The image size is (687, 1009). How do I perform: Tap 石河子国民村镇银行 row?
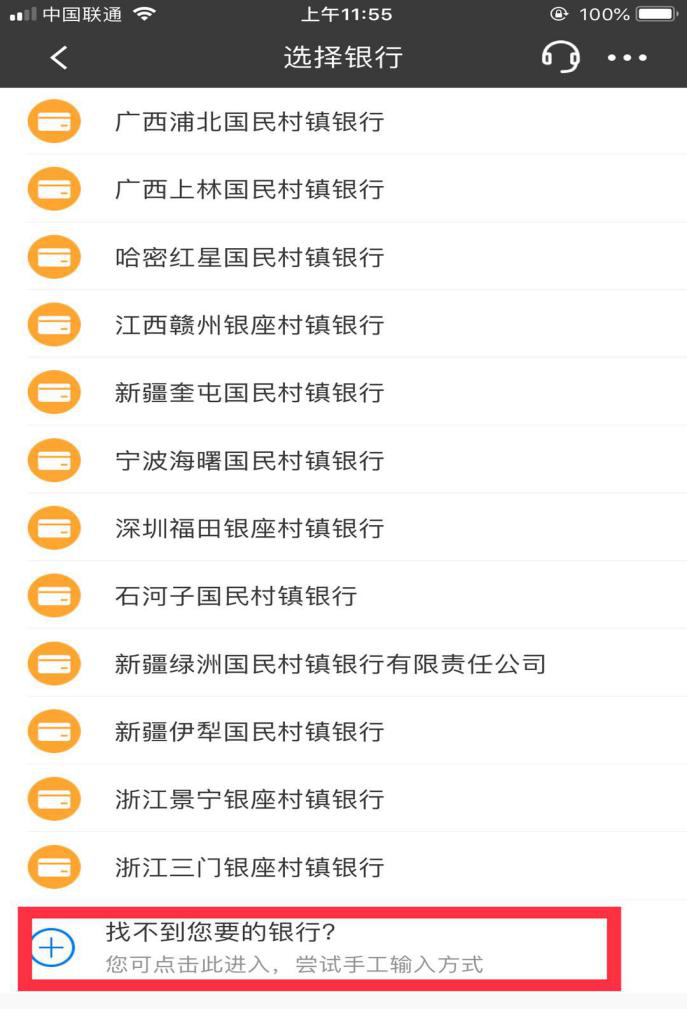click(x=236, y=596)
